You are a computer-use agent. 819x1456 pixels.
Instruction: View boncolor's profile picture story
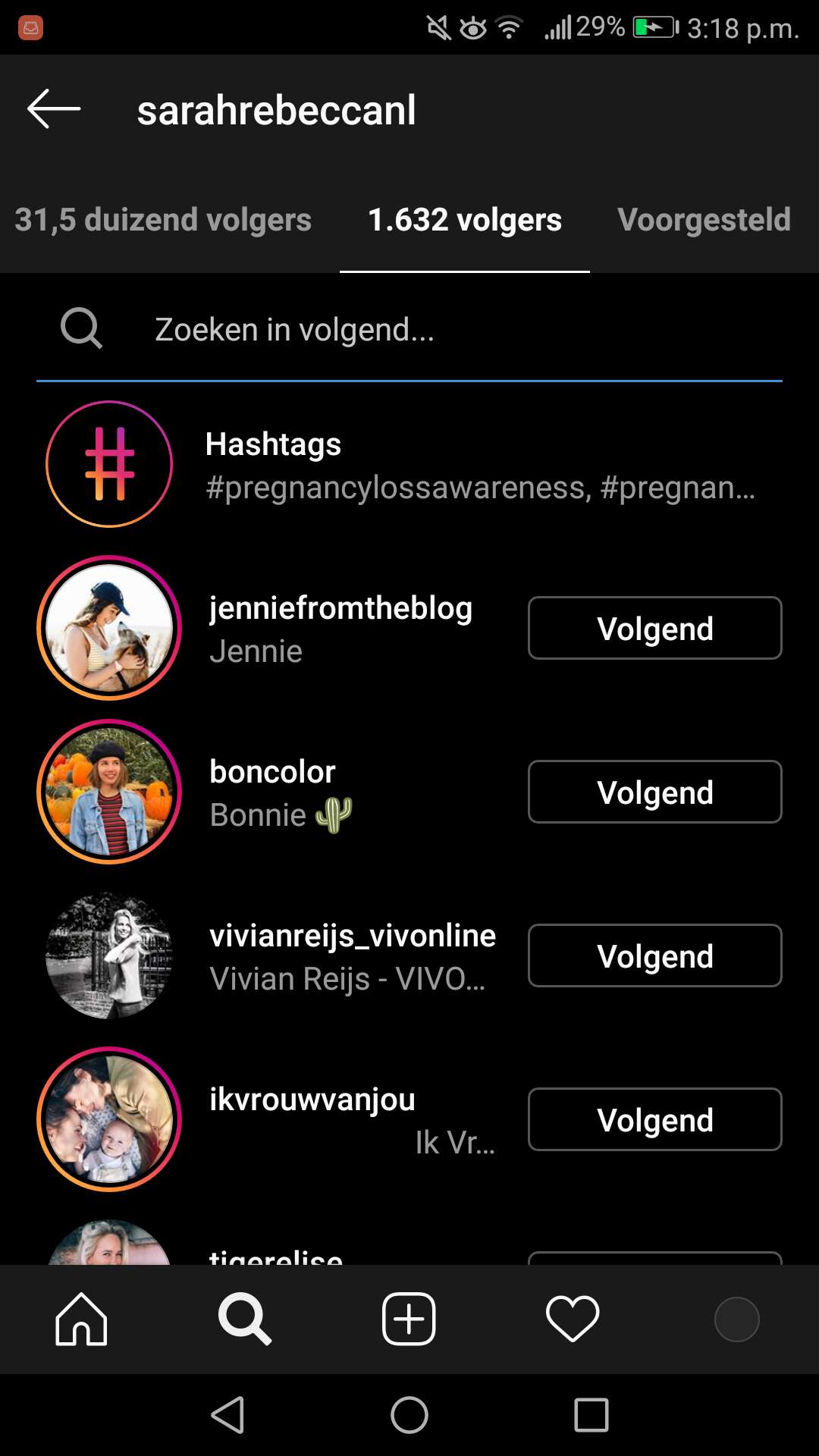click(x=109, y=792)
